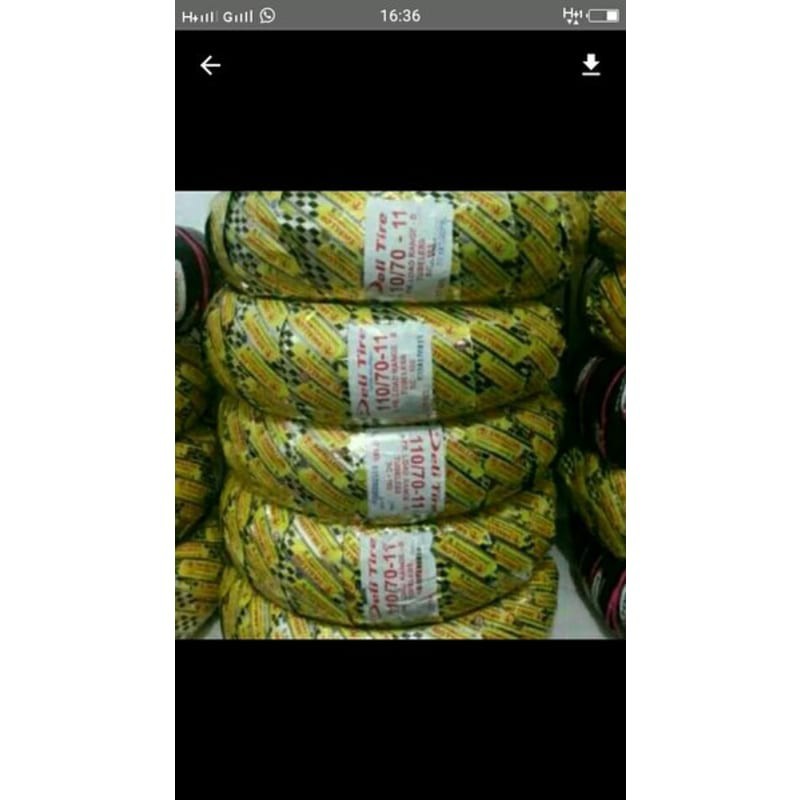The height and width of the screenshot is (800, 800).
Task: Download the tire photo
Action: [x=591, y=65]
